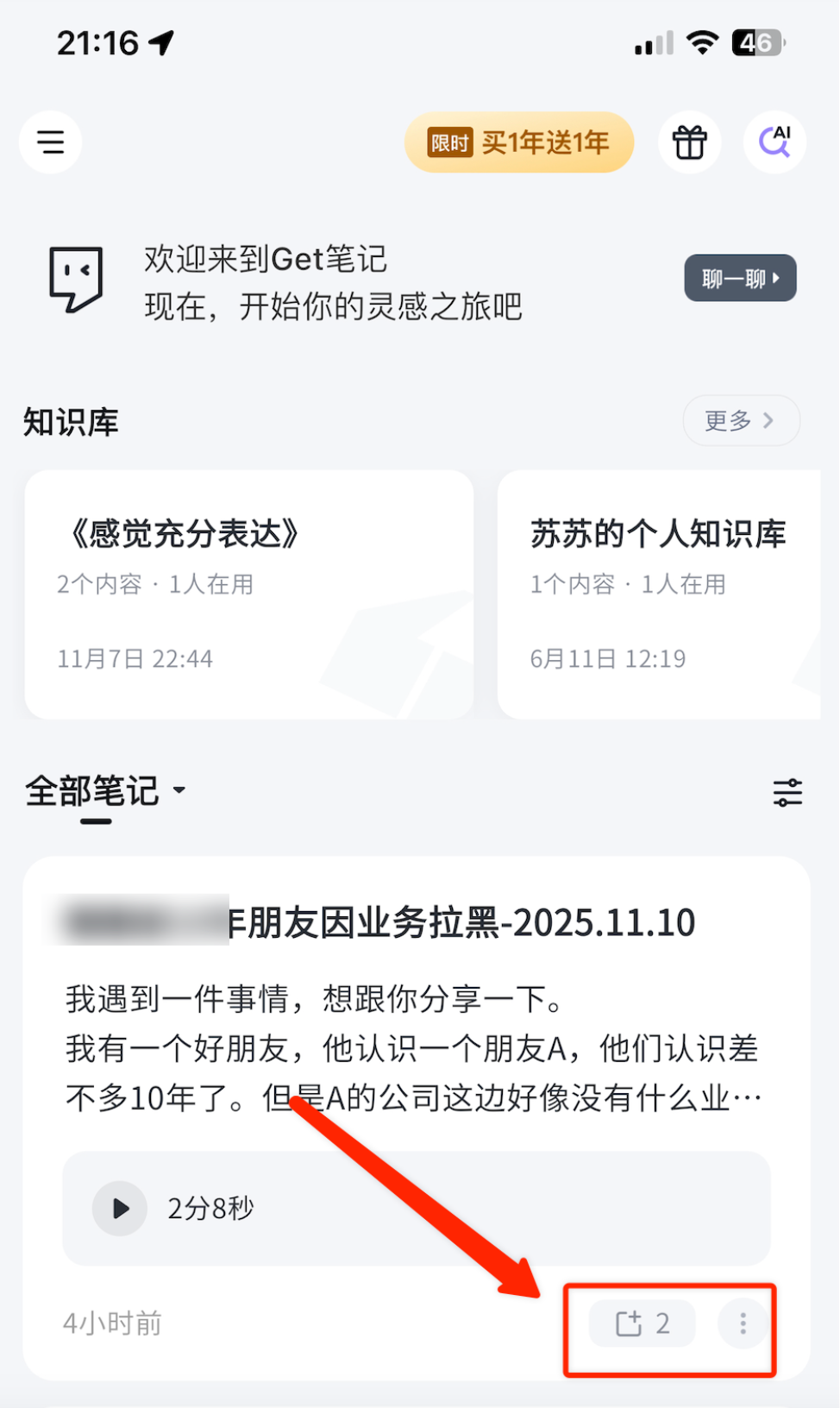Expand the 全部笔记 dropdown

[x=105, y=790]
